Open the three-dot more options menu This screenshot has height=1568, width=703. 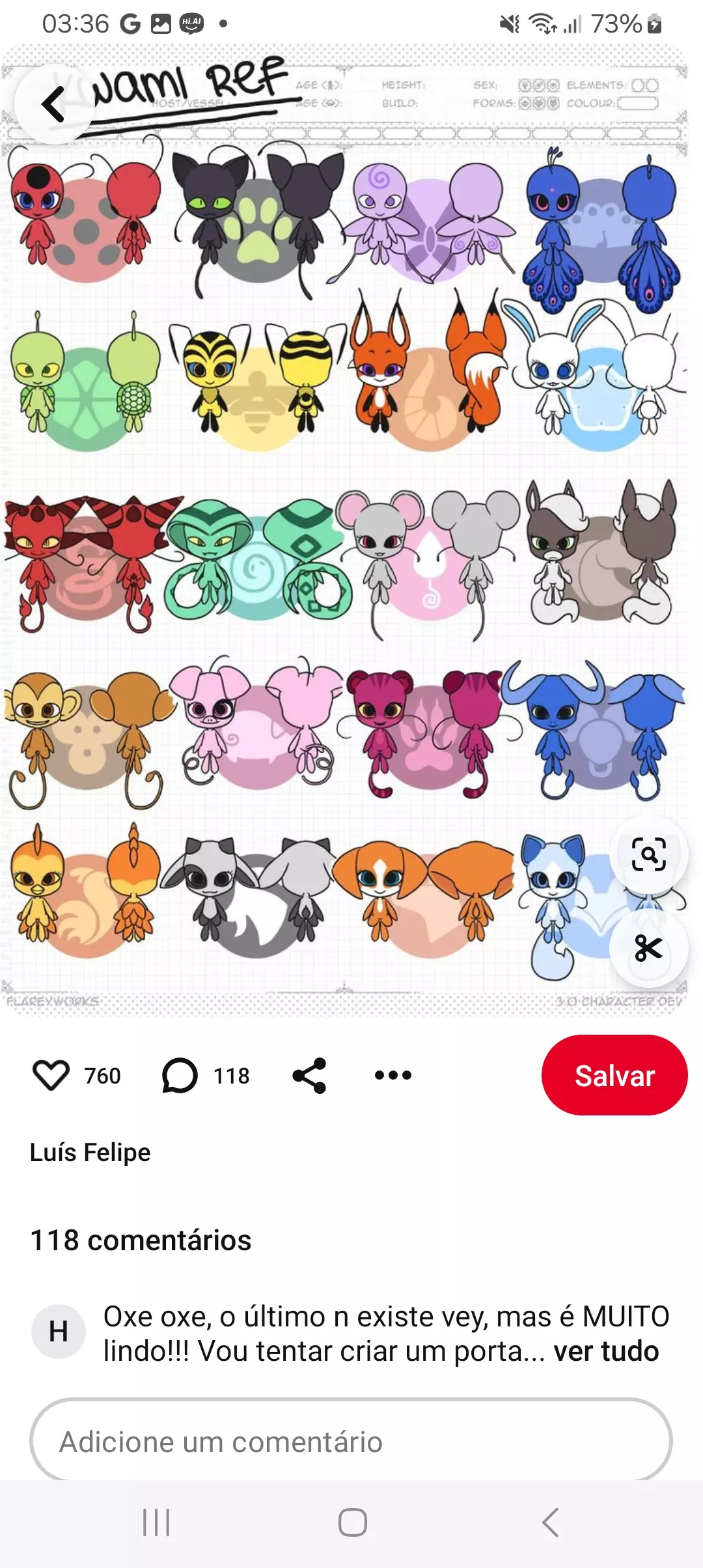click(393, 1075)
